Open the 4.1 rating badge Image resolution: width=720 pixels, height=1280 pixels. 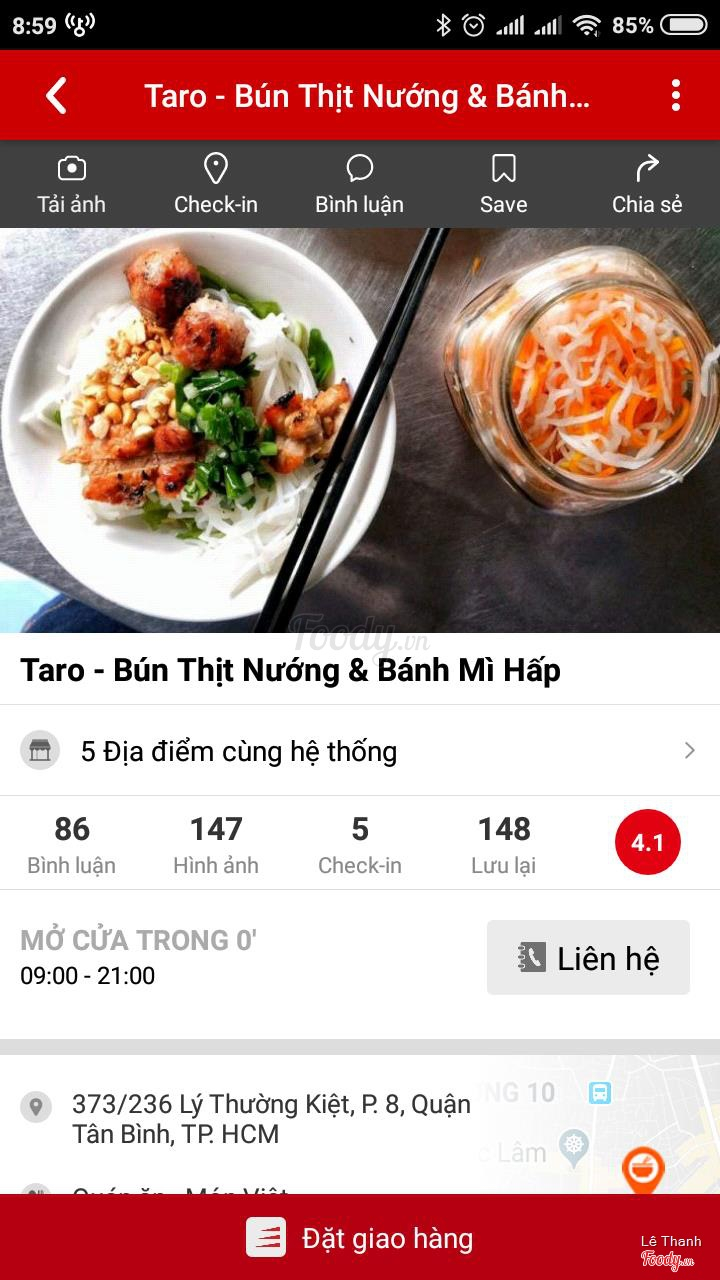647,842
